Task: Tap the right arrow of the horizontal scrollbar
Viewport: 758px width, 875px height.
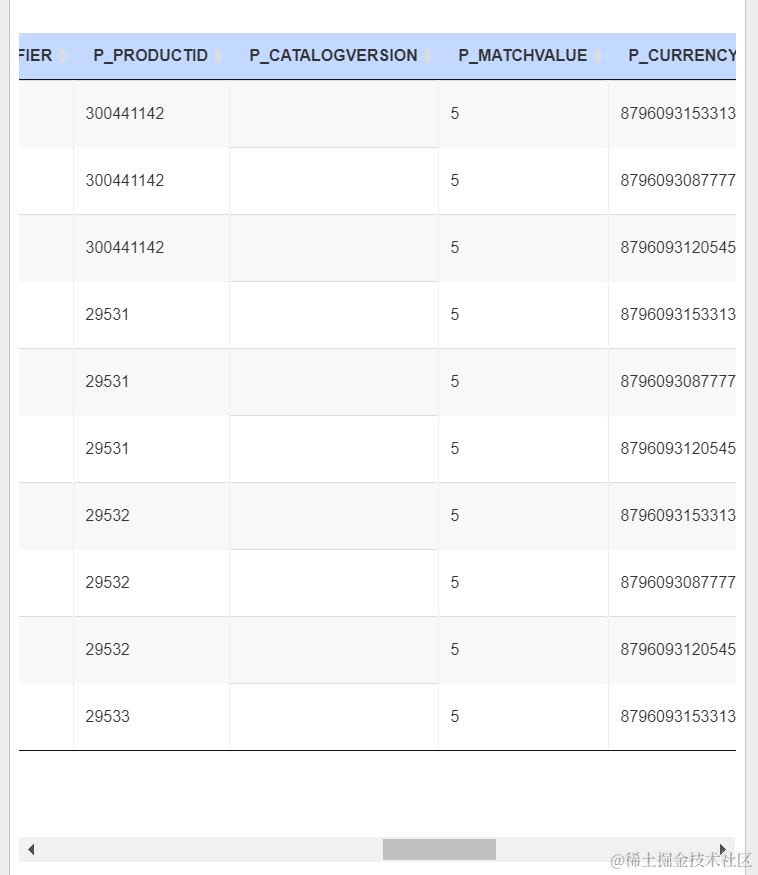Action: coord(723,849)
